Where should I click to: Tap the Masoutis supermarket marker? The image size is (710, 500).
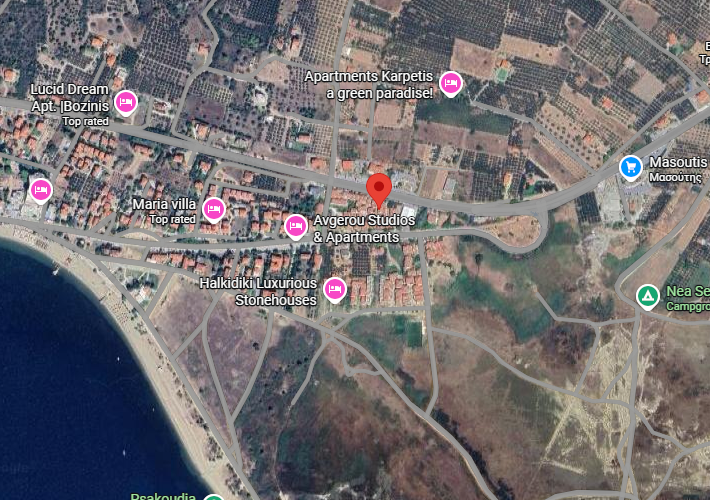[x=630, y=166]
